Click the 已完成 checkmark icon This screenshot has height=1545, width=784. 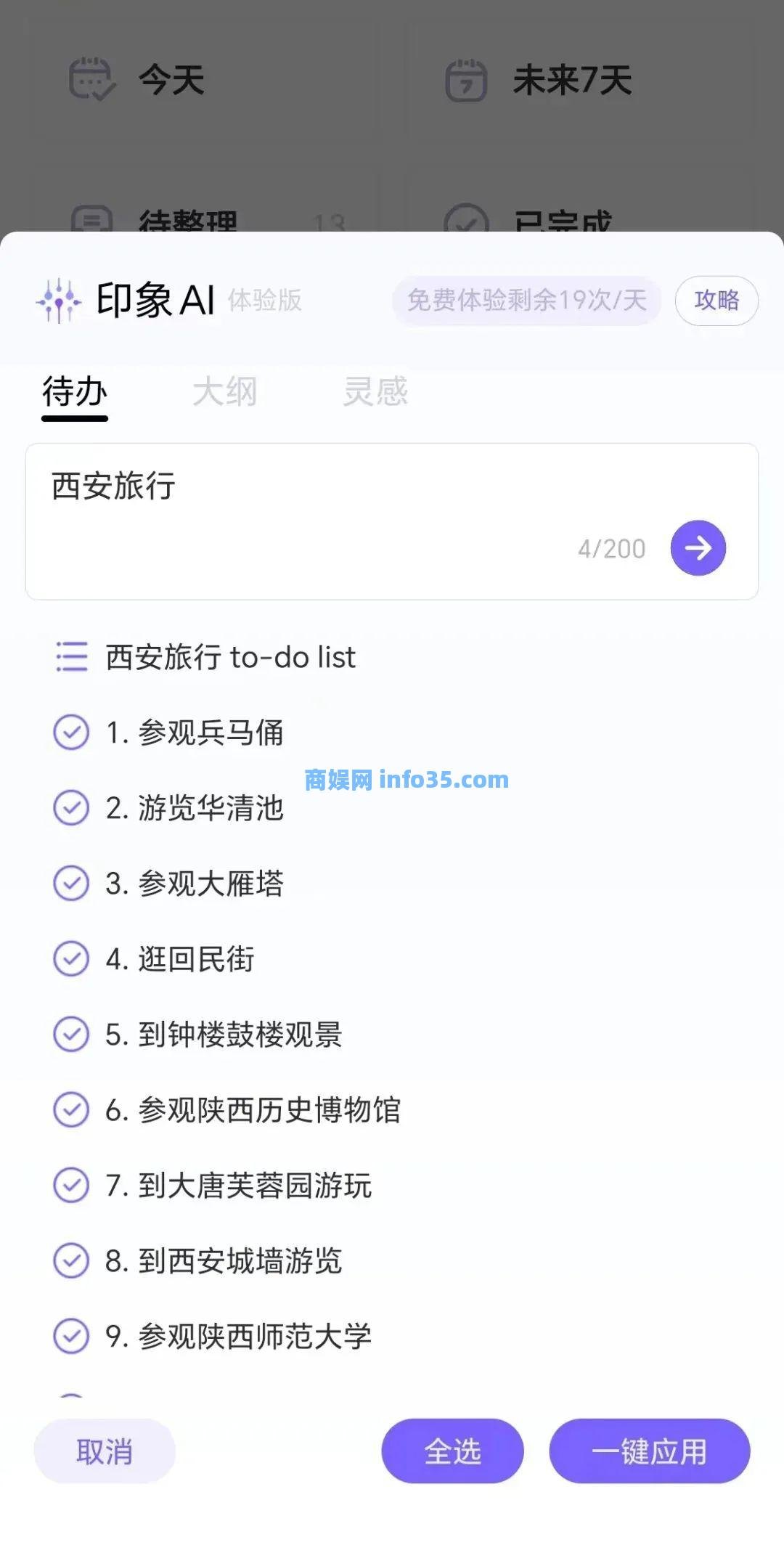pyautogui.click(x=467, y=221)
